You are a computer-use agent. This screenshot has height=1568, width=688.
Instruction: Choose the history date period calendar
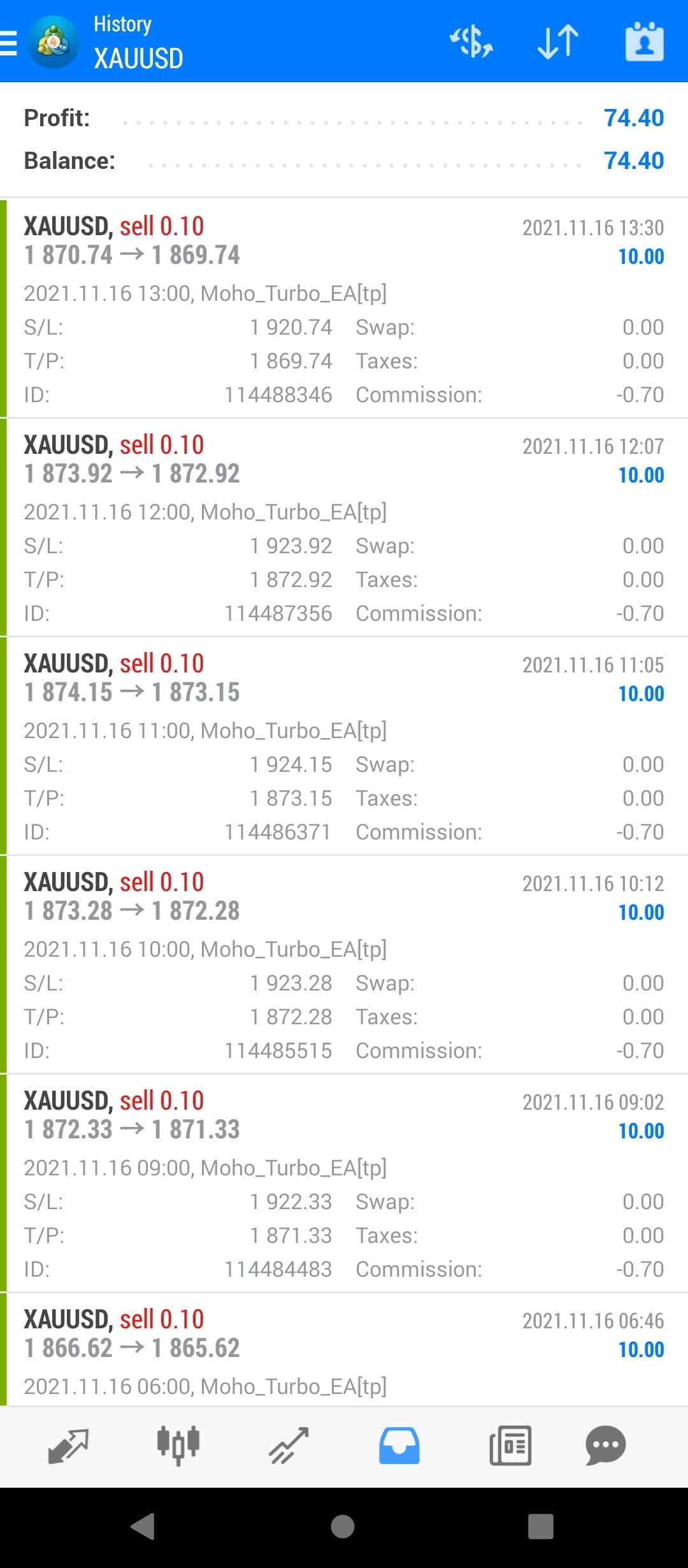[x=644, y=42]
